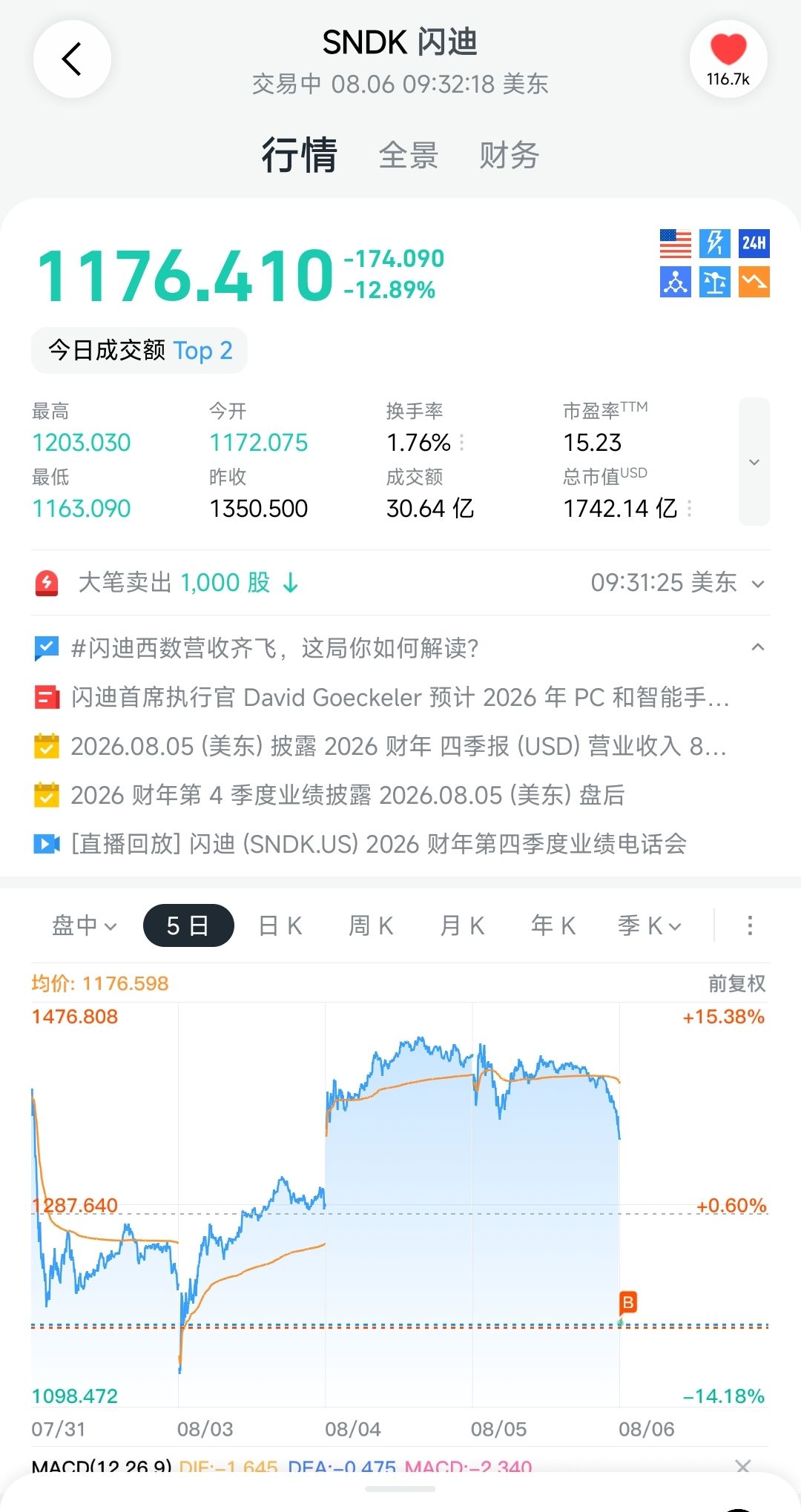Open news about CEO David Goeckeler's forecast
Viewport: 801px width, 1512px height.
400,697
